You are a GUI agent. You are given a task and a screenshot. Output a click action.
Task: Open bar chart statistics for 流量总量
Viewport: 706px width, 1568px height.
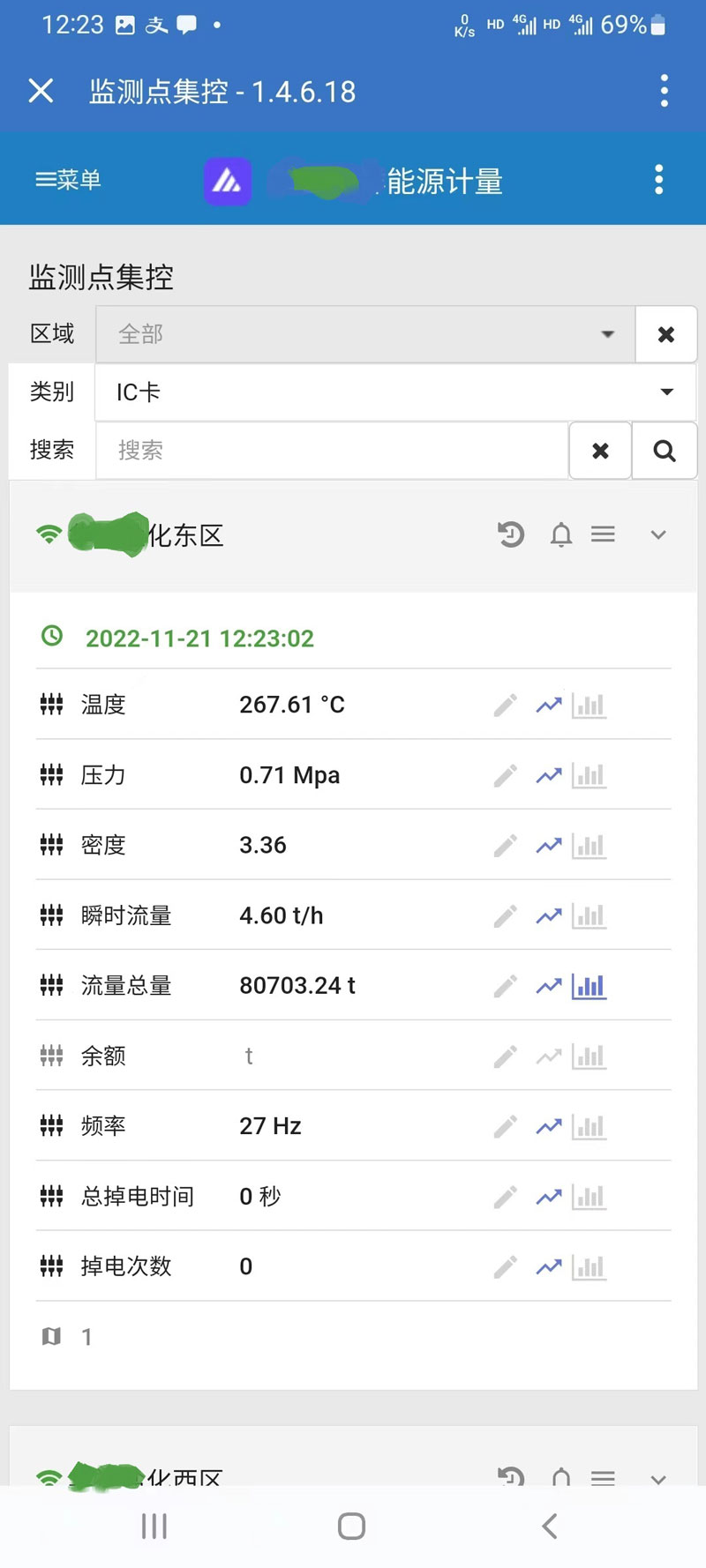(589, 986)
